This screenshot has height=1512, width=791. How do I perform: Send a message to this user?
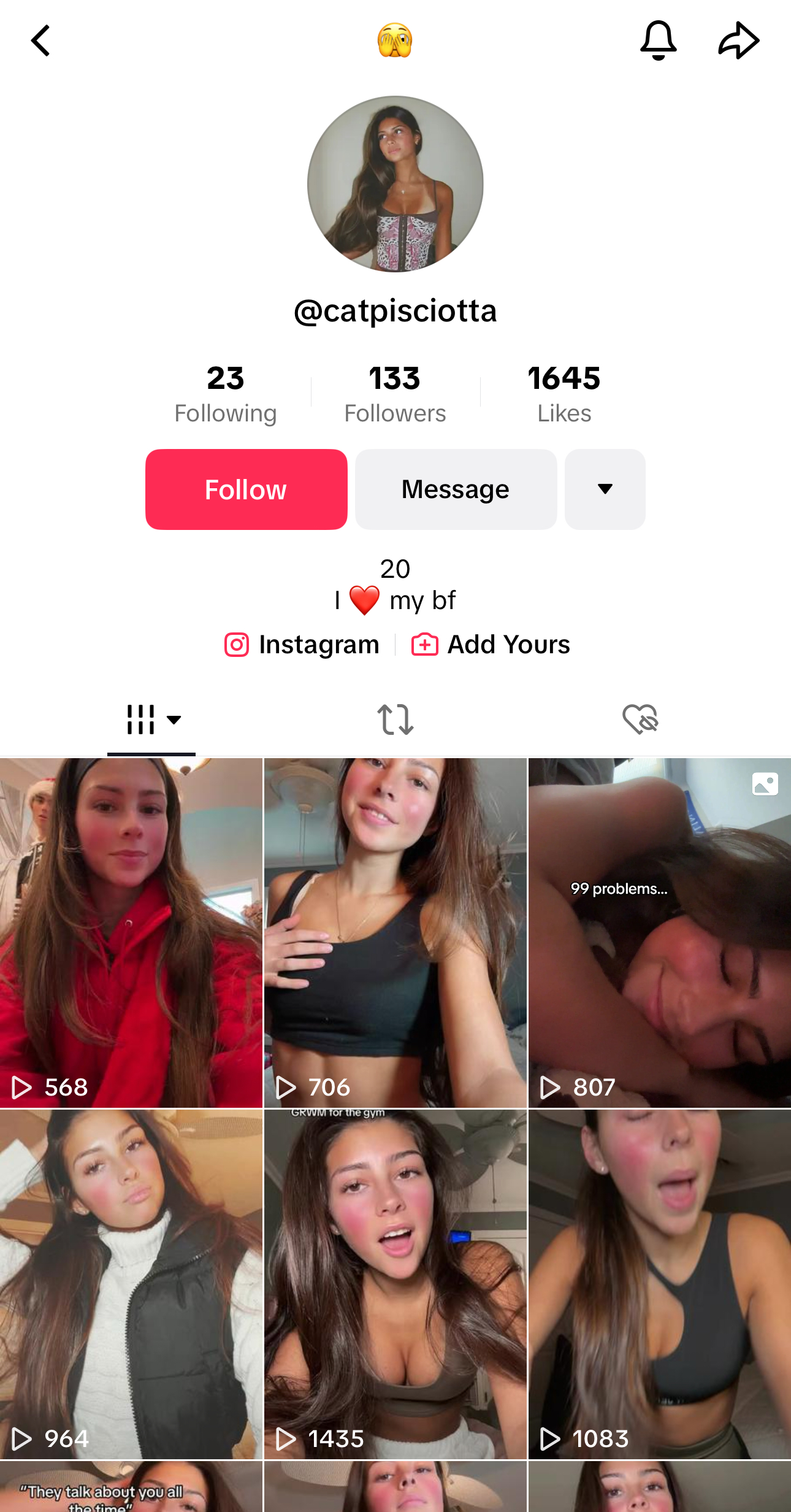point(456,489)
